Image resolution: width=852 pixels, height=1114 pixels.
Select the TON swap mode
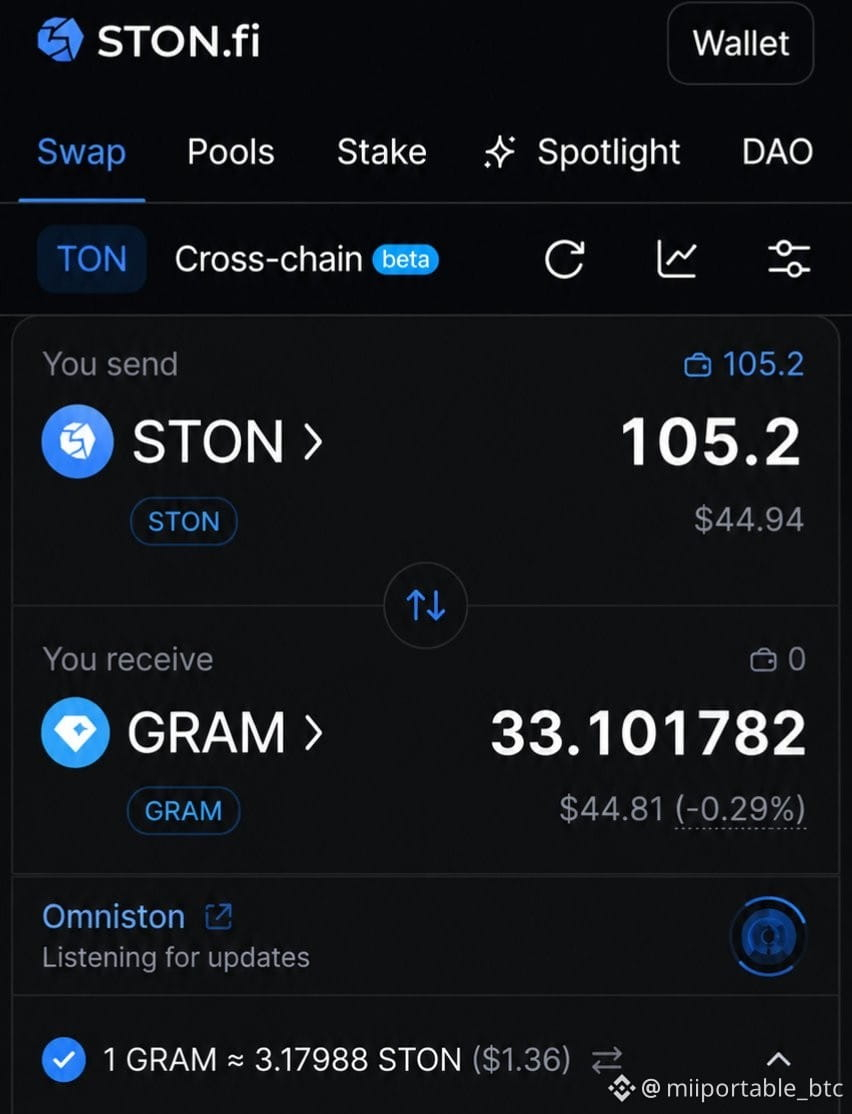click(92, 259)
